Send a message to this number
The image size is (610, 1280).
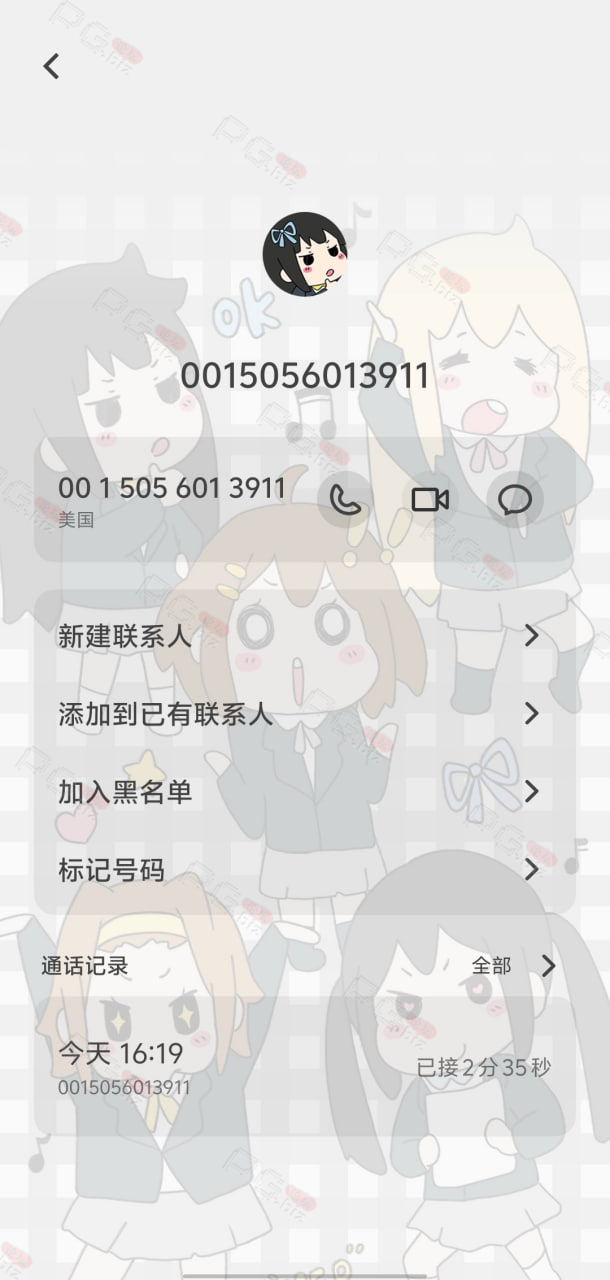click(x=515, y=499)
